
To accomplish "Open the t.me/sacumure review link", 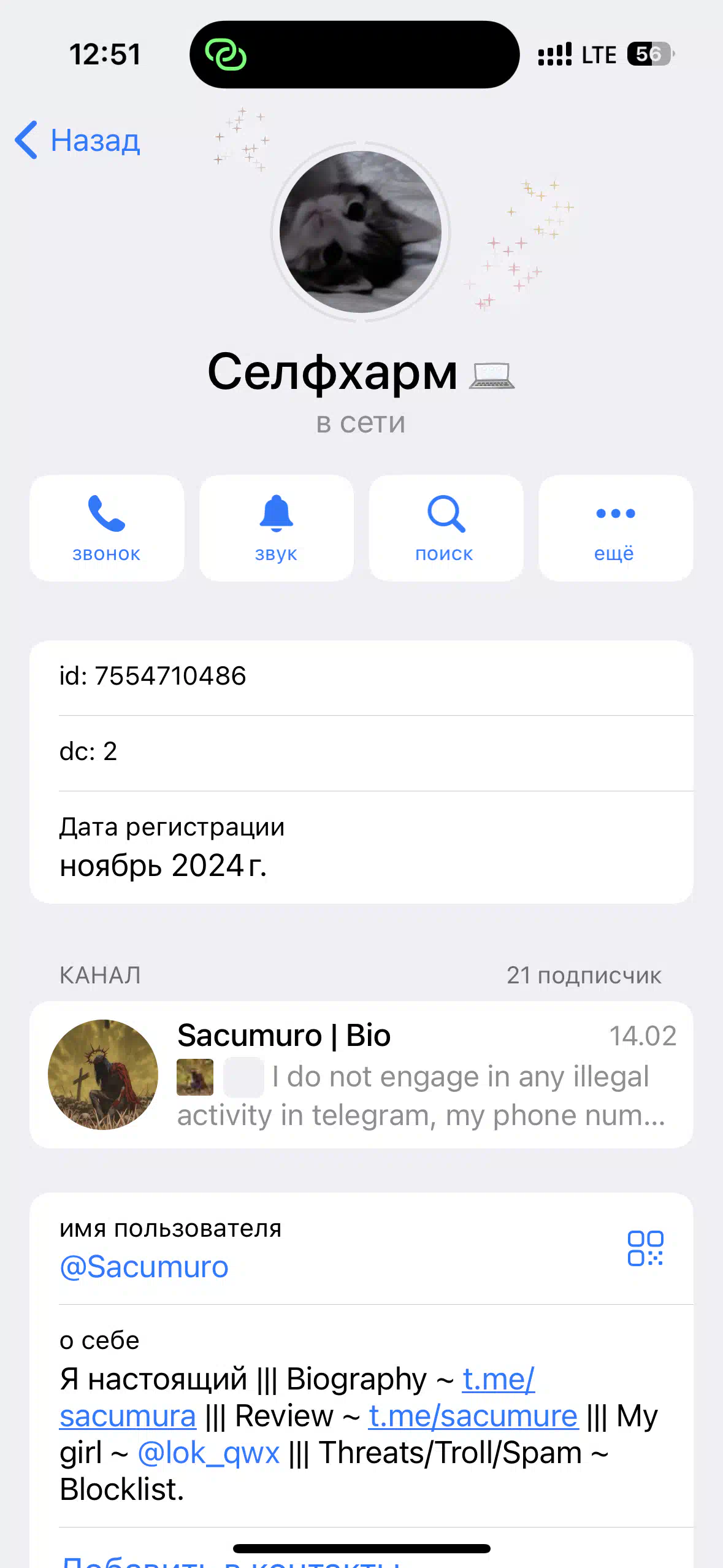I will coord(473,1416).
